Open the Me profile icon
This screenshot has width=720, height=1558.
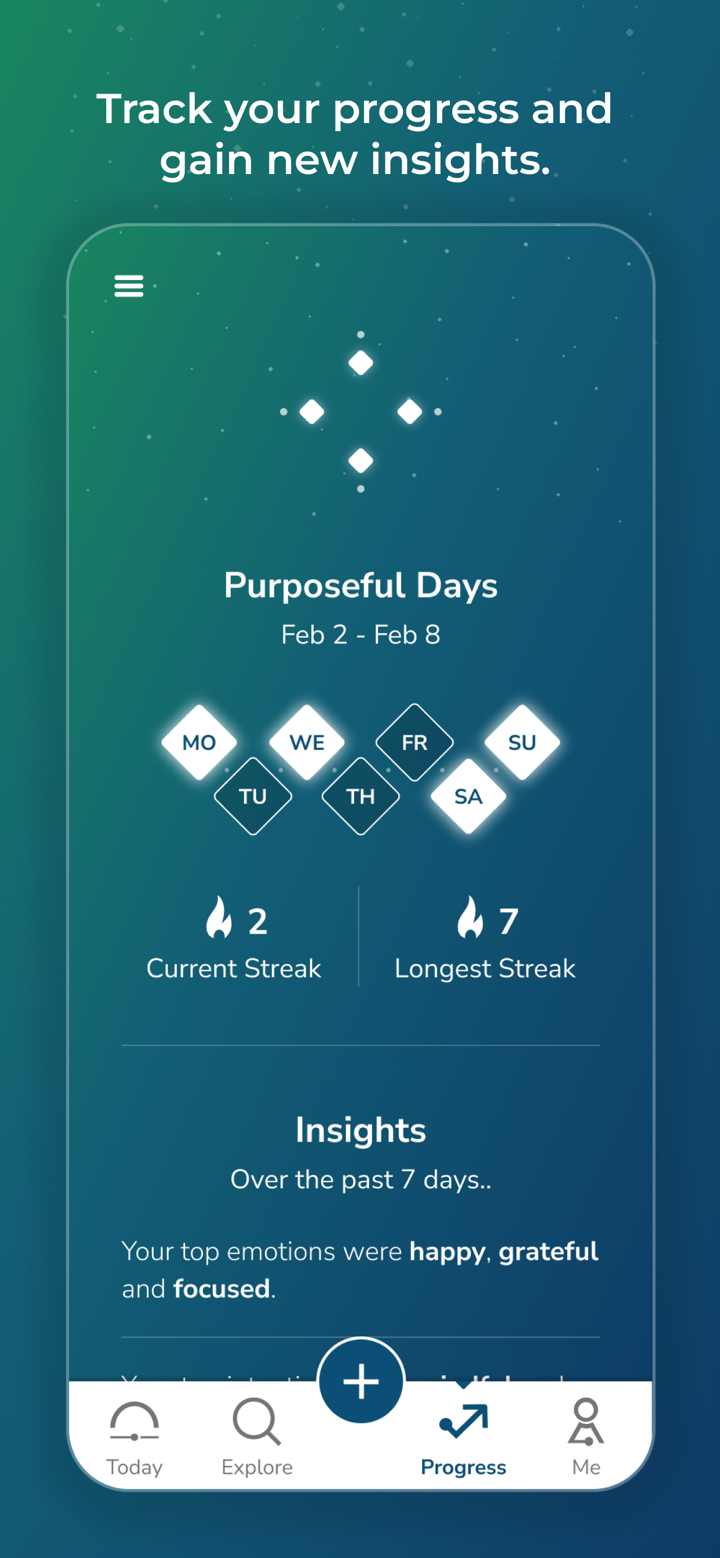tap(587, 1420)
